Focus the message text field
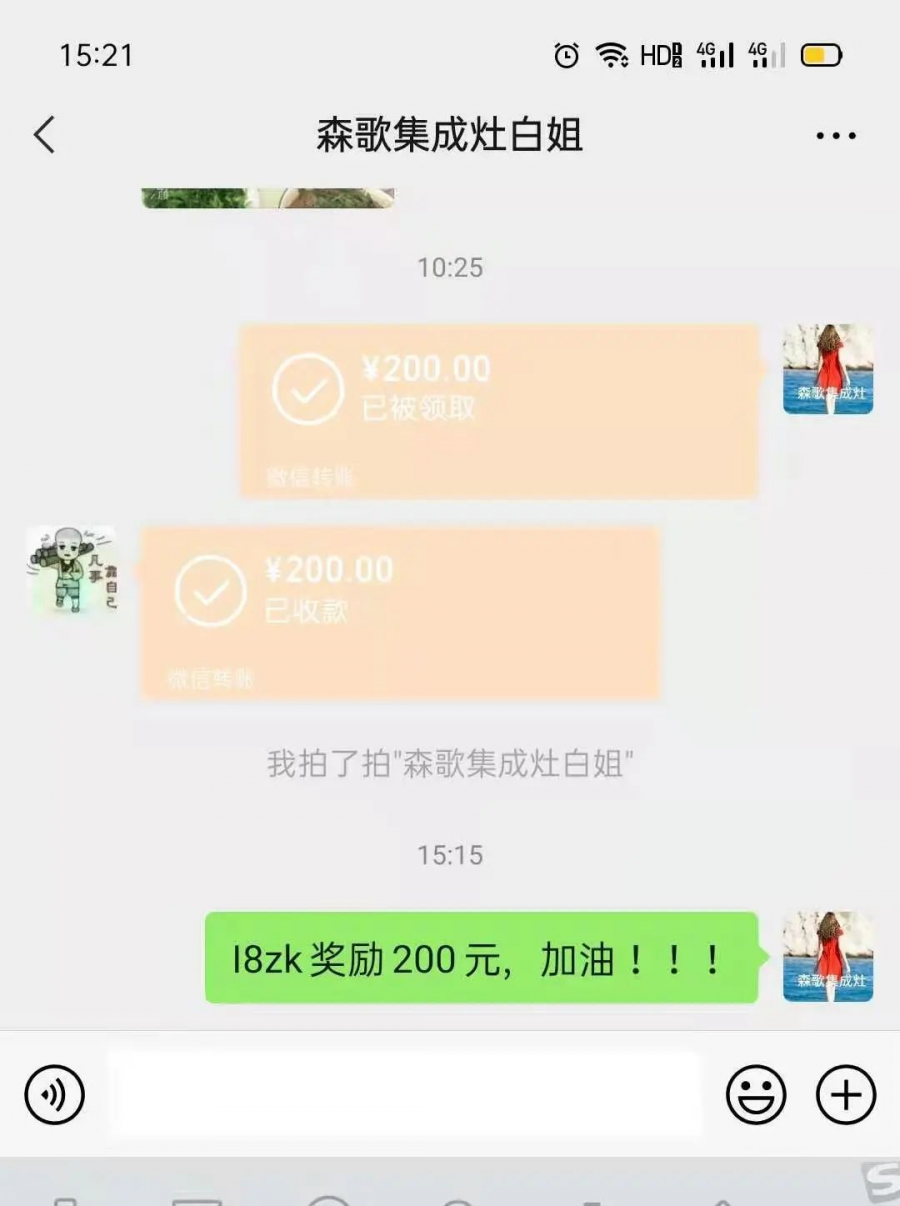The height and width of the screenshot is (1206, 900). pos(405,1095)
